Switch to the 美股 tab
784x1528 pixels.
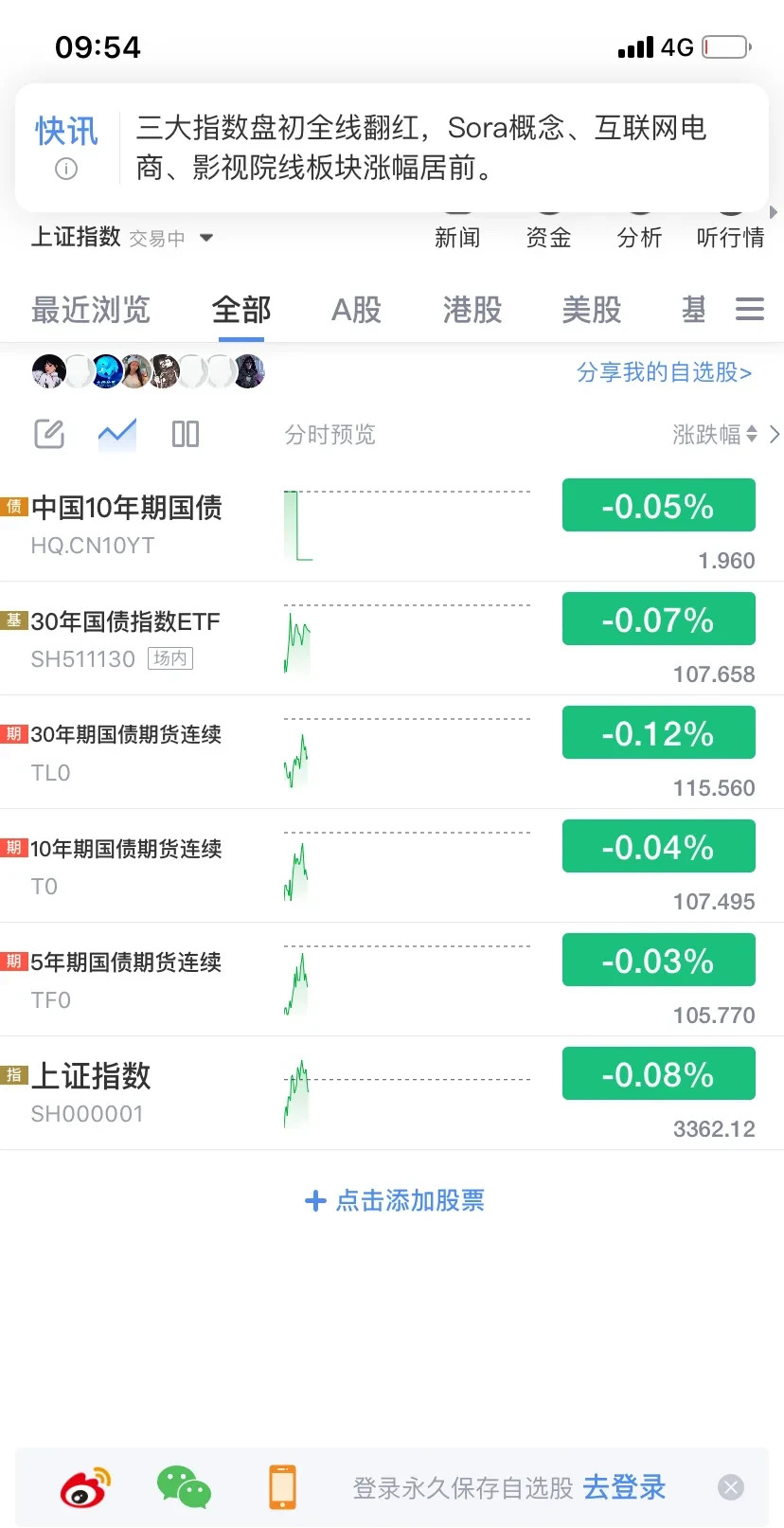point(592,310)
